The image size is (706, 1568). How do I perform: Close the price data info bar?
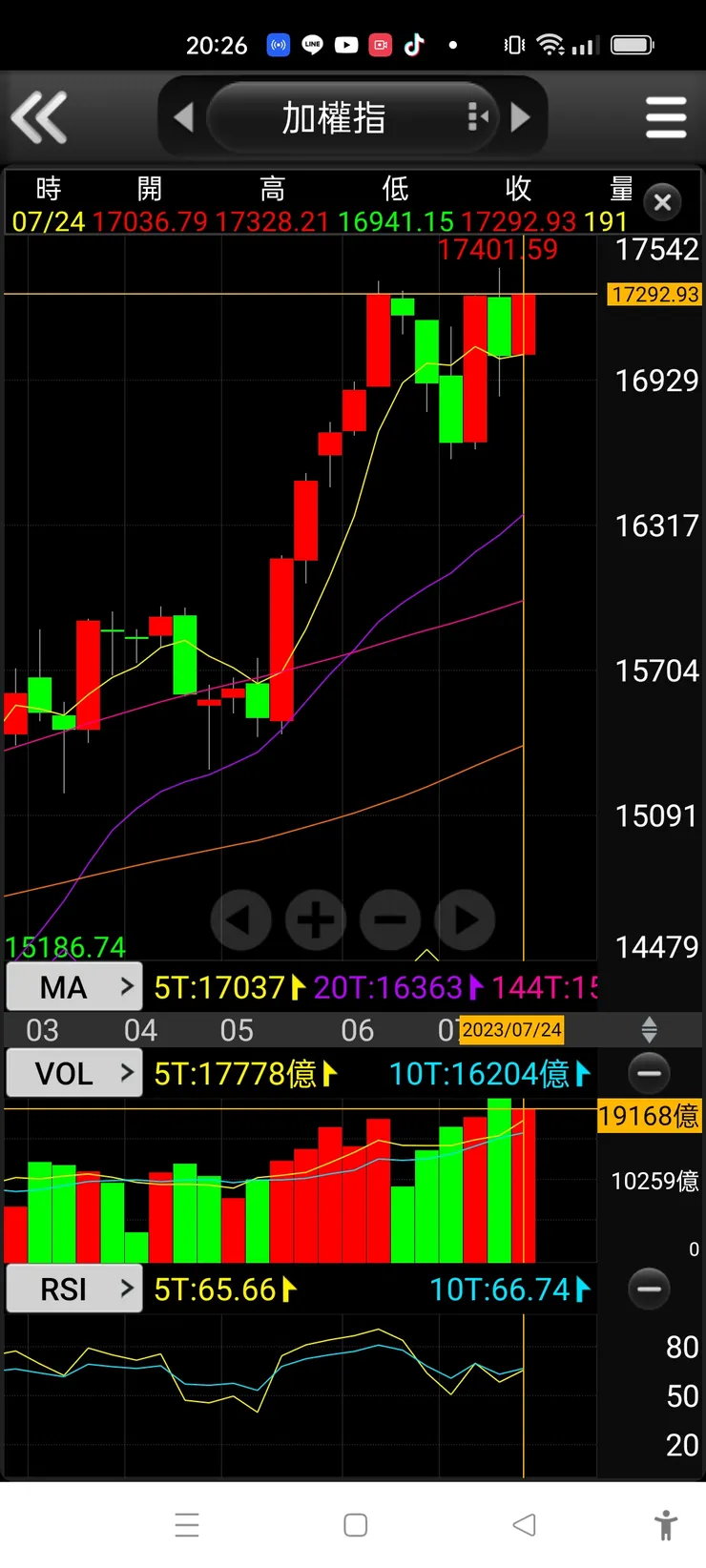point(663,202)
